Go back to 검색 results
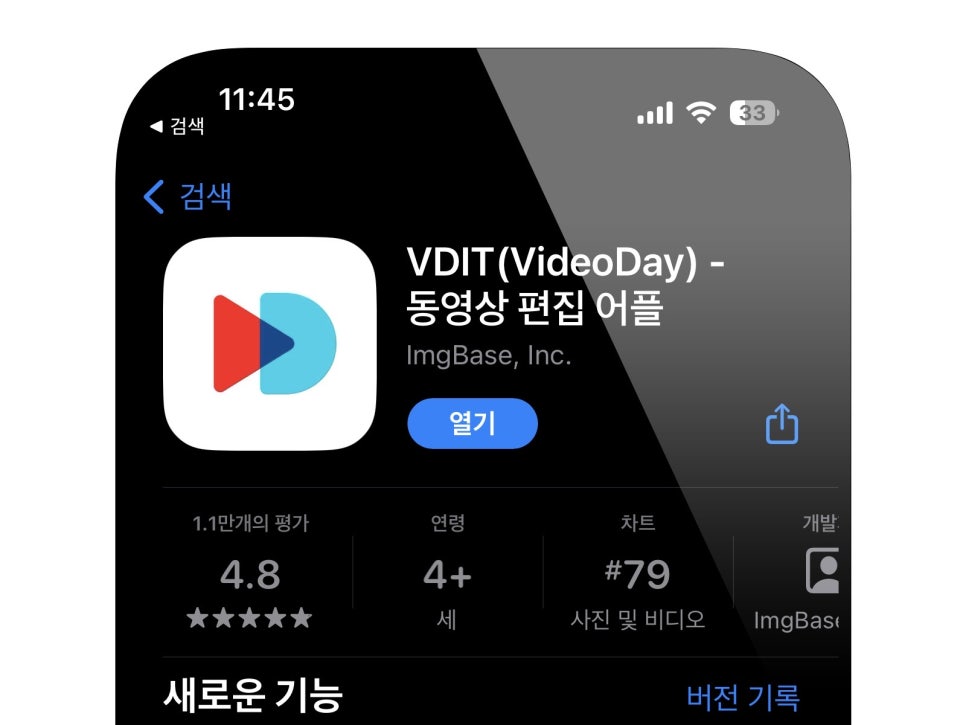The image size is (966, 725). [188, 196]
